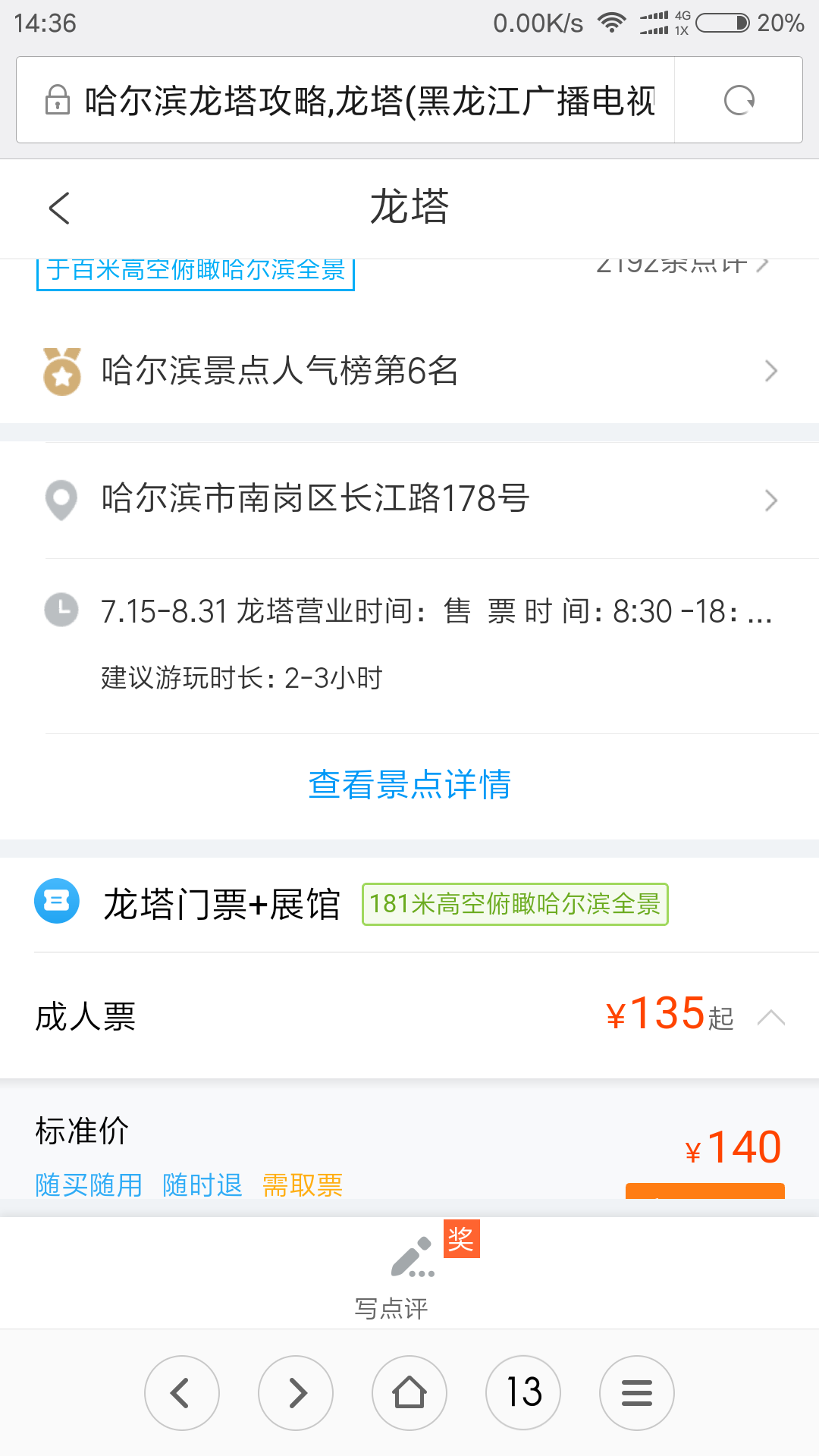
Task: Open the browser home page
Action: [x=409, y=1393]
